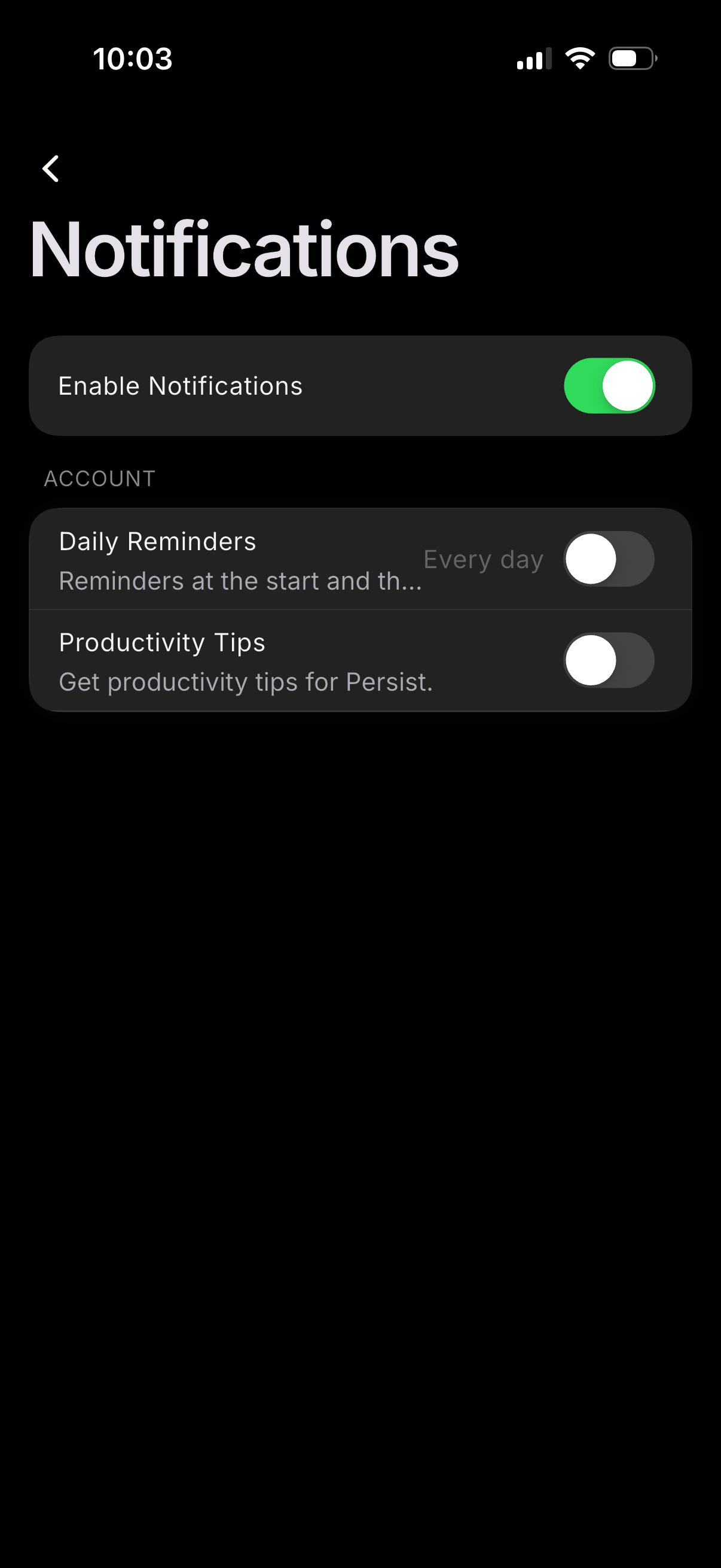Viewport: 721px width, 1568px height.
Task: Go back using the top-left arrow
Action: pyautogui.click(x=51, y=169)
